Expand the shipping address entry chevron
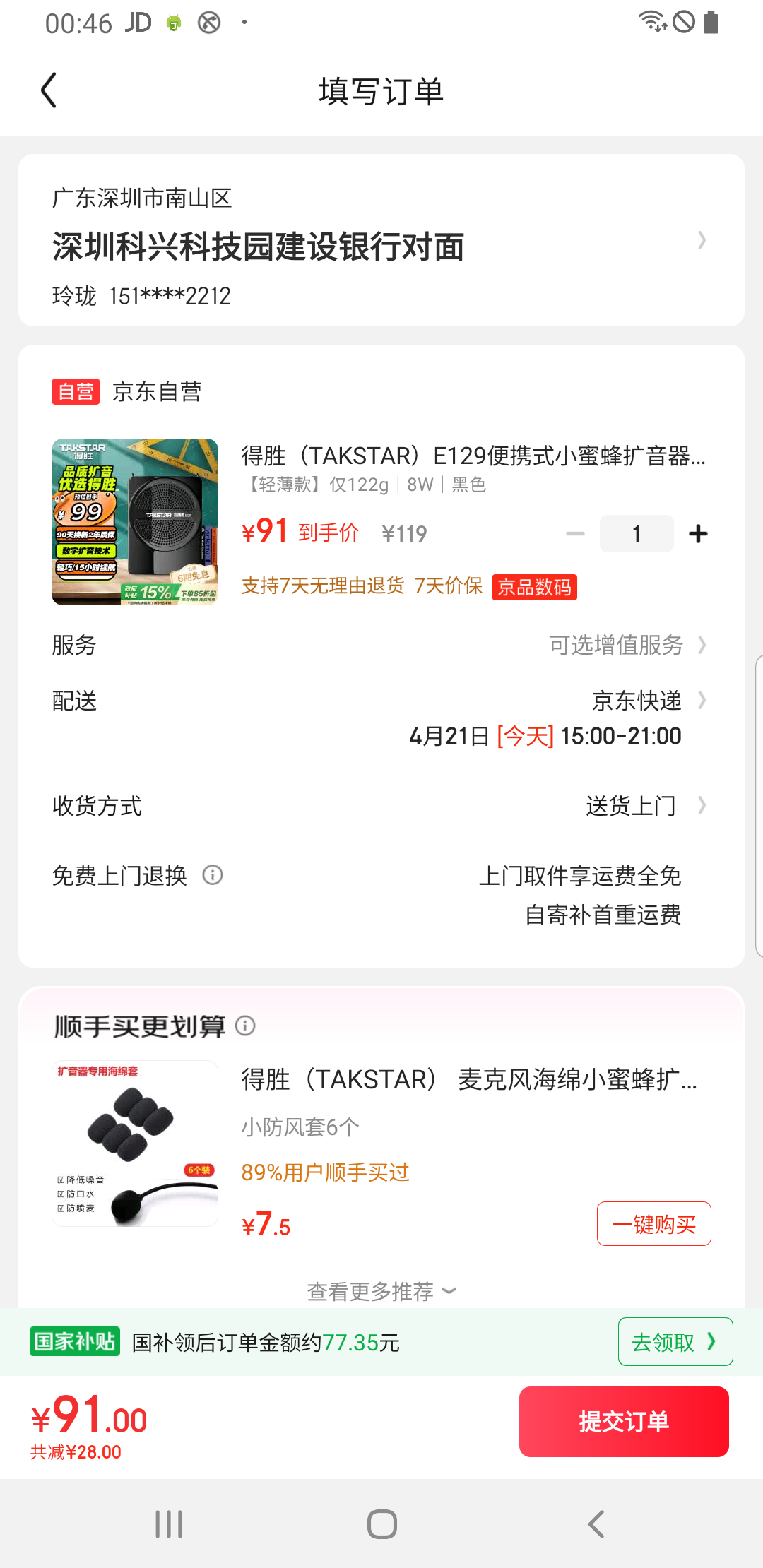 pyautogui.click(x=702, y=240)
